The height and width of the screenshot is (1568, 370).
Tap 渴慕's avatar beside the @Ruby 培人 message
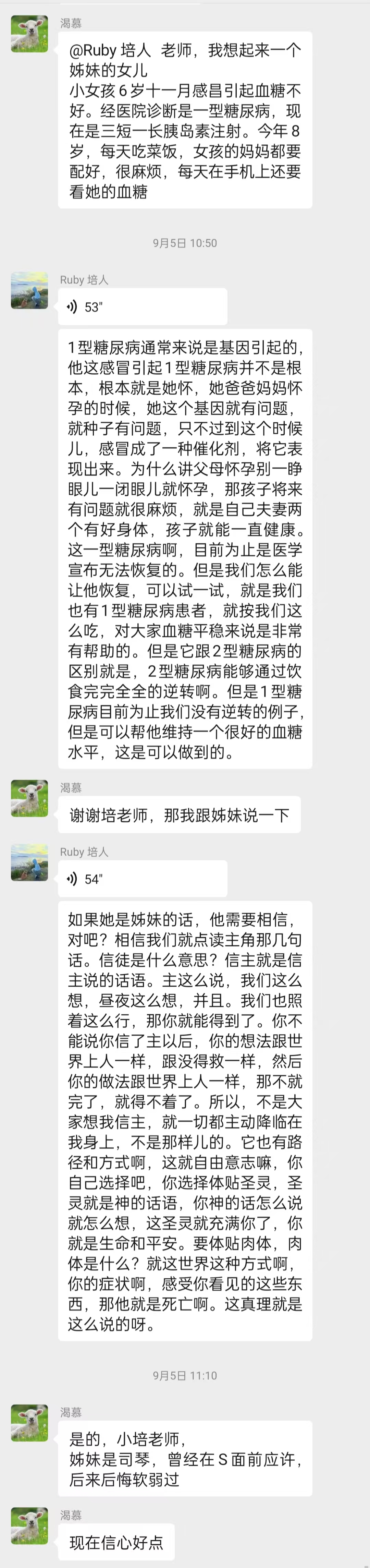tap(29, 35)
